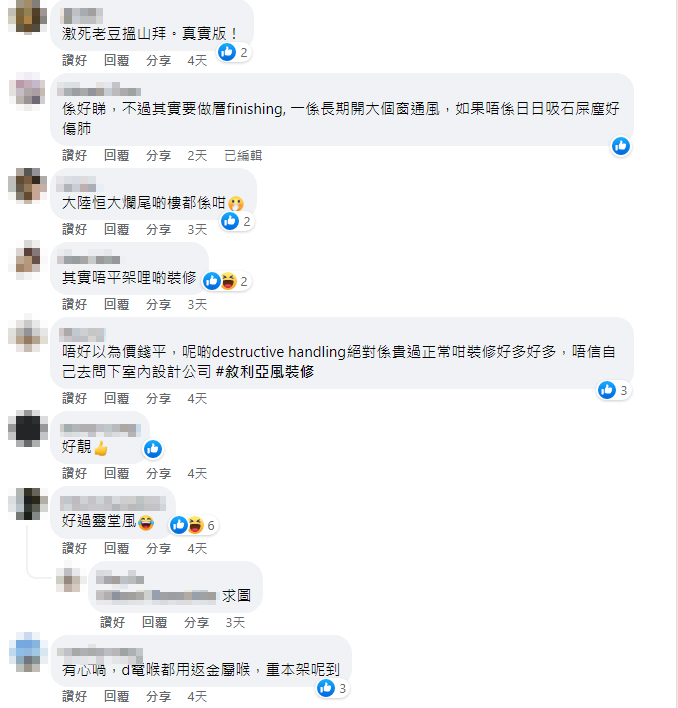Viewport: 678px width, 708px height.
Task: Reply to the 大陸恒大爛尾 comment
Action: (x=116, y=229)
